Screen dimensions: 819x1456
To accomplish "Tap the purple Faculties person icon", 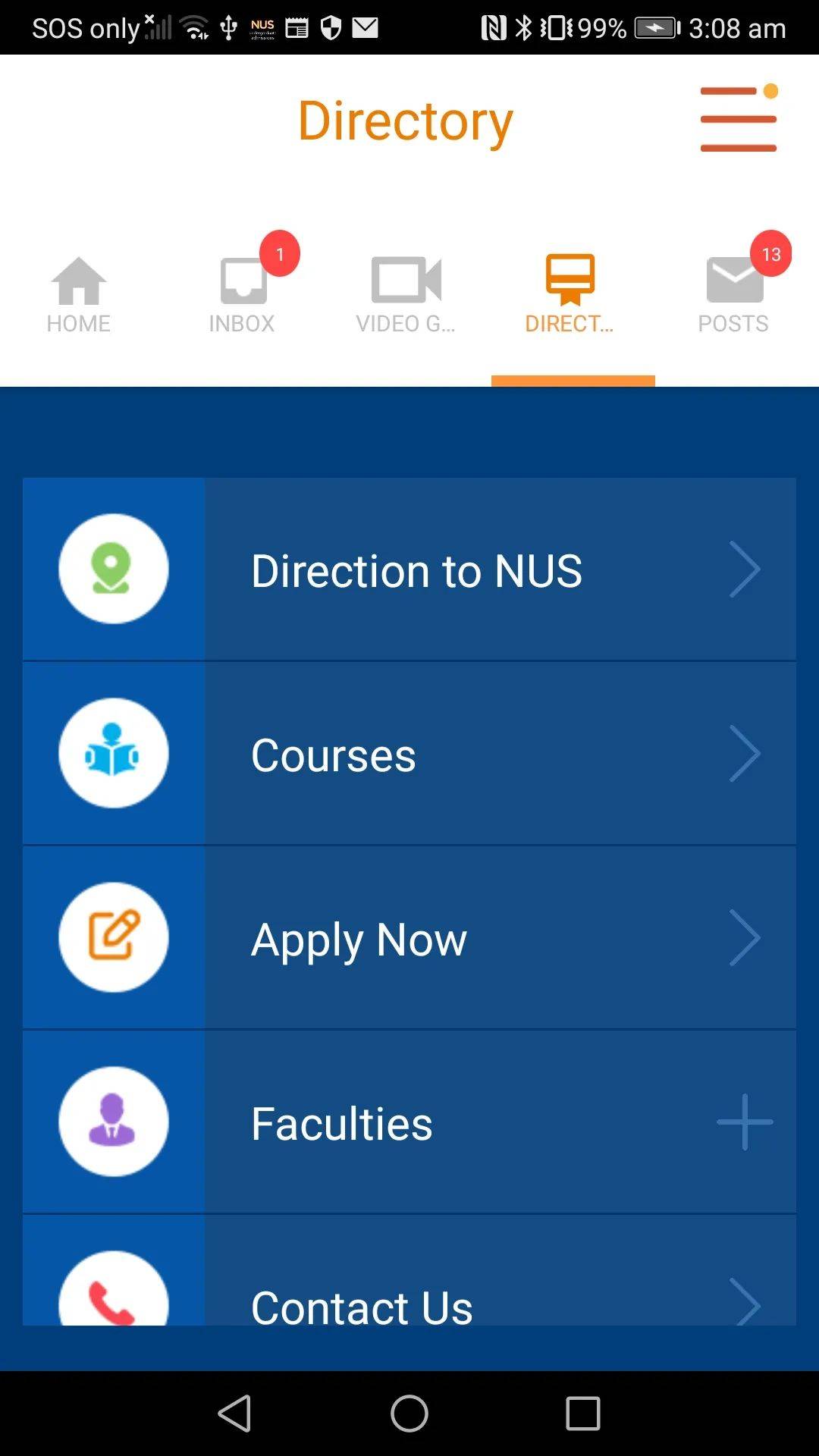I will pos(113,1123).
